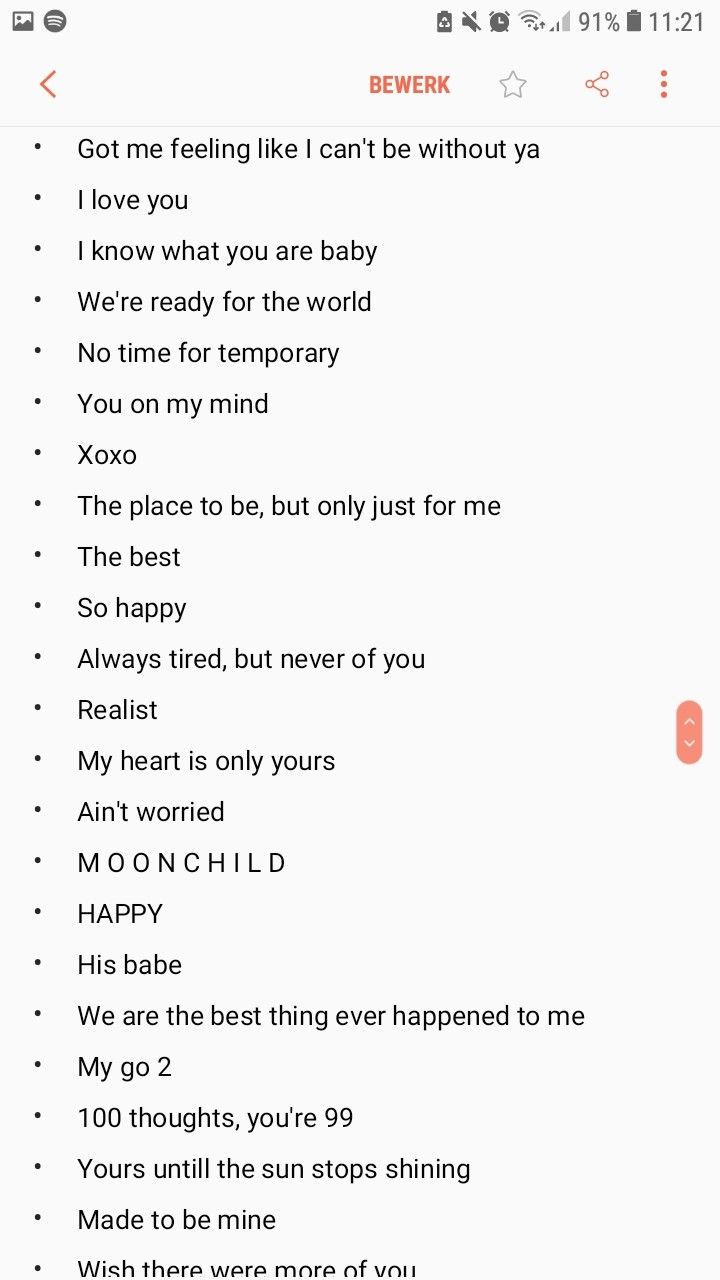Tap BEWERK to edit the note
Viewport: 720px width, 1280px height.
(x=409, y=85)
